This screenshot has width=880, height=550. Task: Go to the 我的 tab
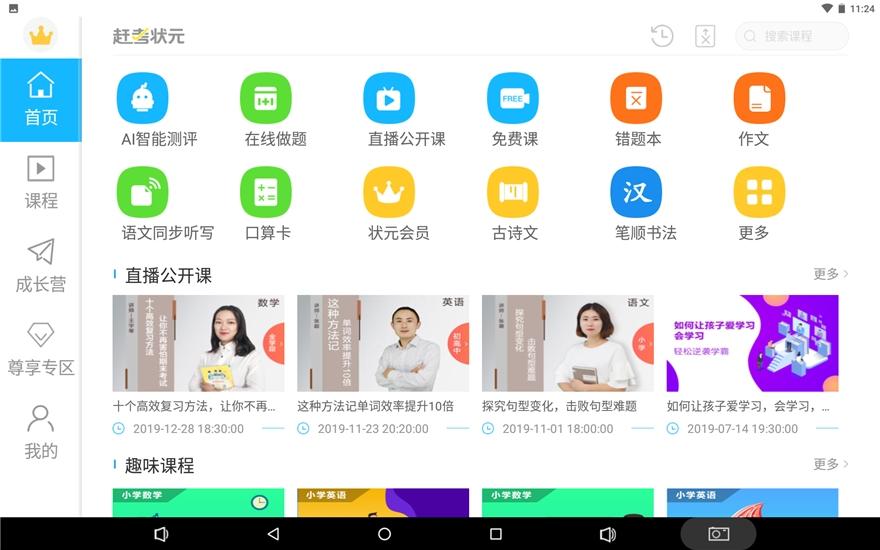(41, 432)
